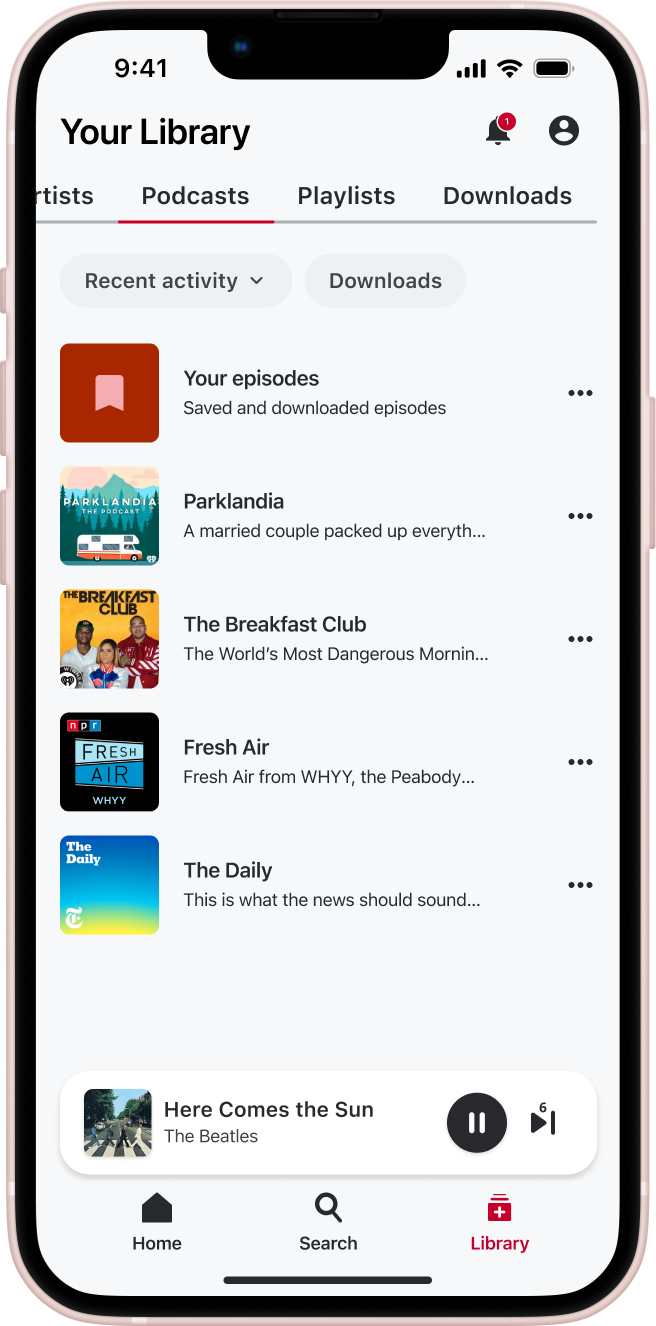Skip to the next track
This screenshot has width=656, height=1326.
[x=543, y=1122]
